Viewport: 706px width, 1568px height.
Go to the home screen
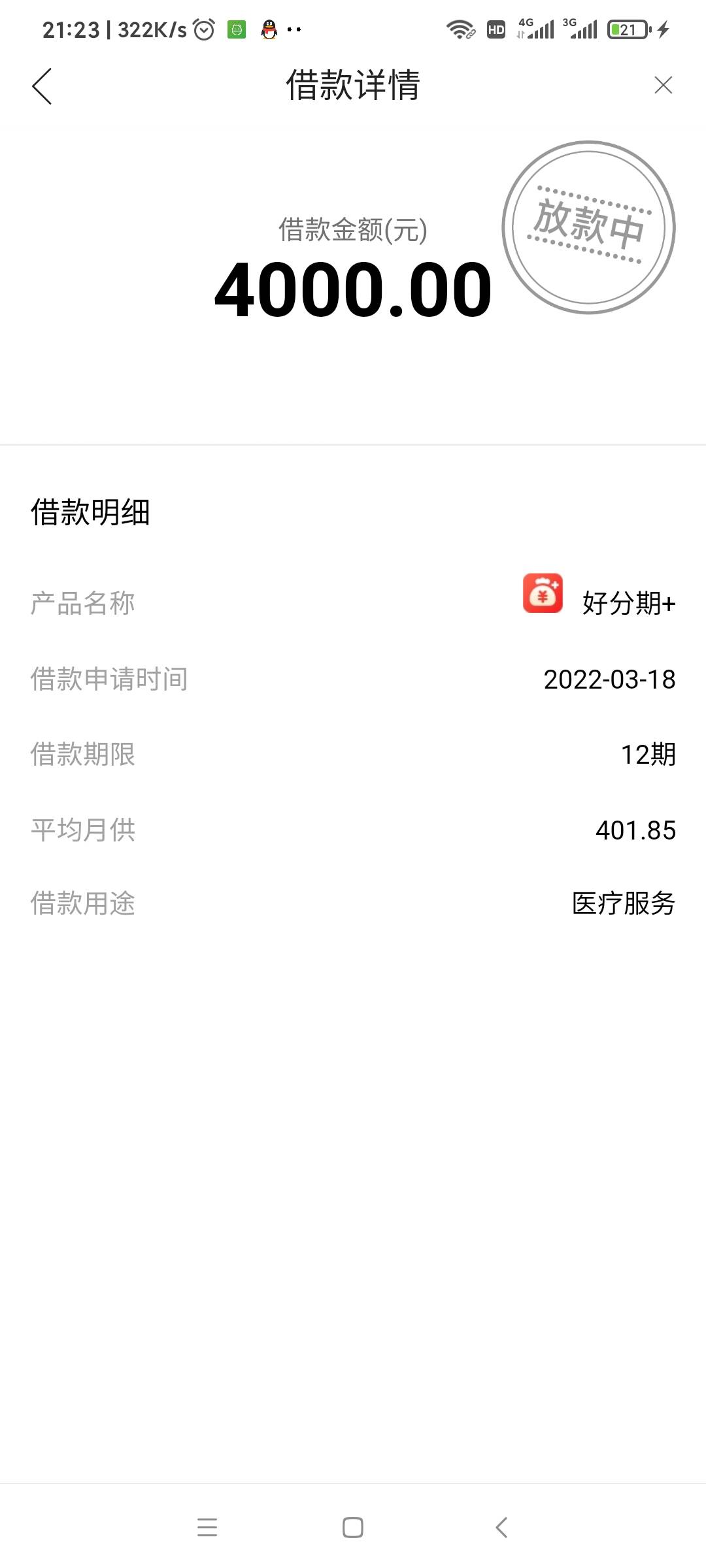(x=353, y=1527)
